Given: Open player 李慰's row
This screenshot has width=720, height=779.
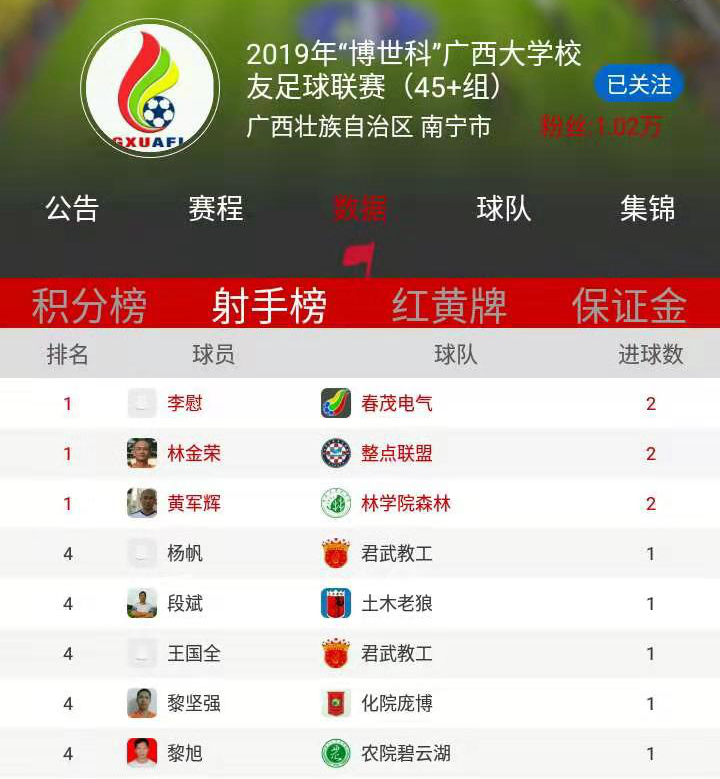Looking at the screenshot, I should [186, 404].
